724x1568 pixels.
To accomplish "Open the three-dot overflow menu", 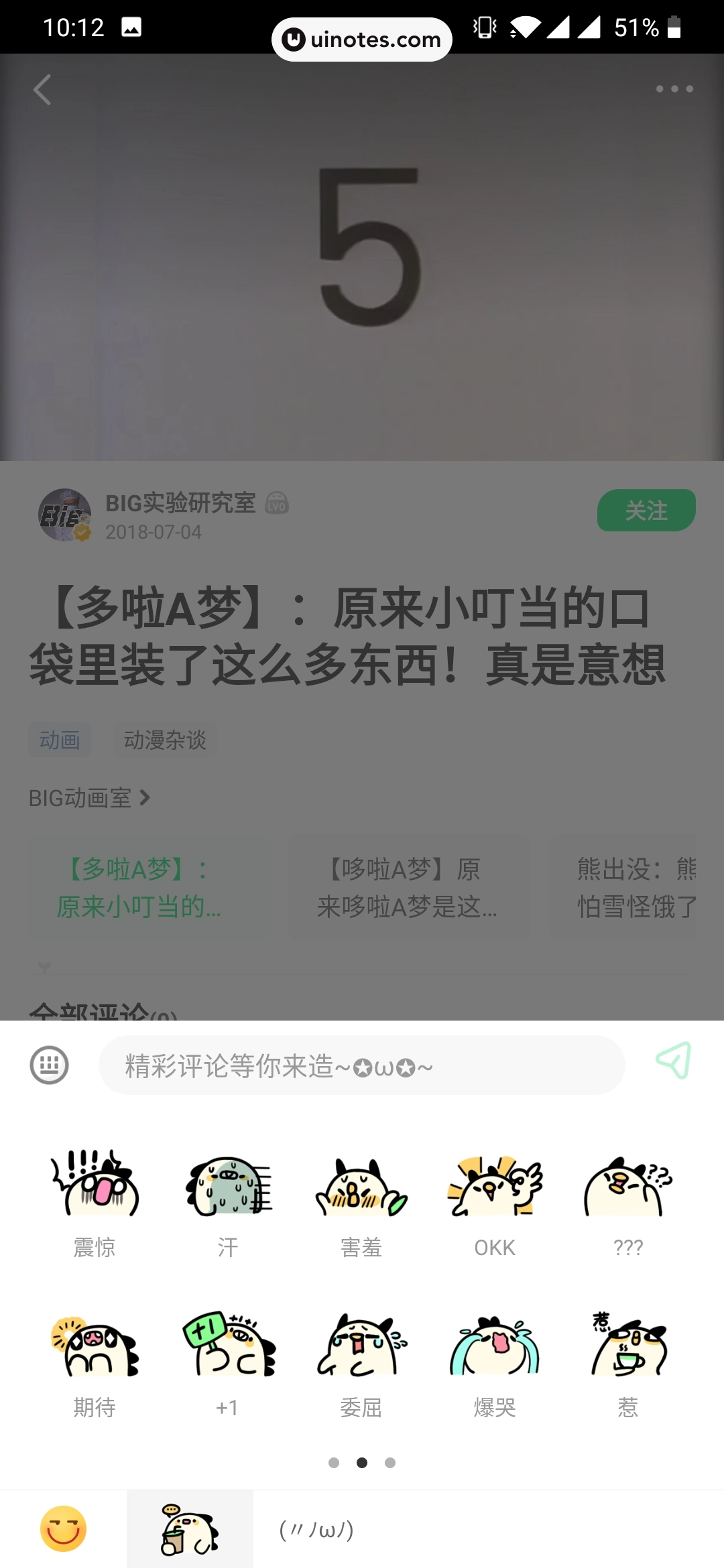I will [674, 88].
